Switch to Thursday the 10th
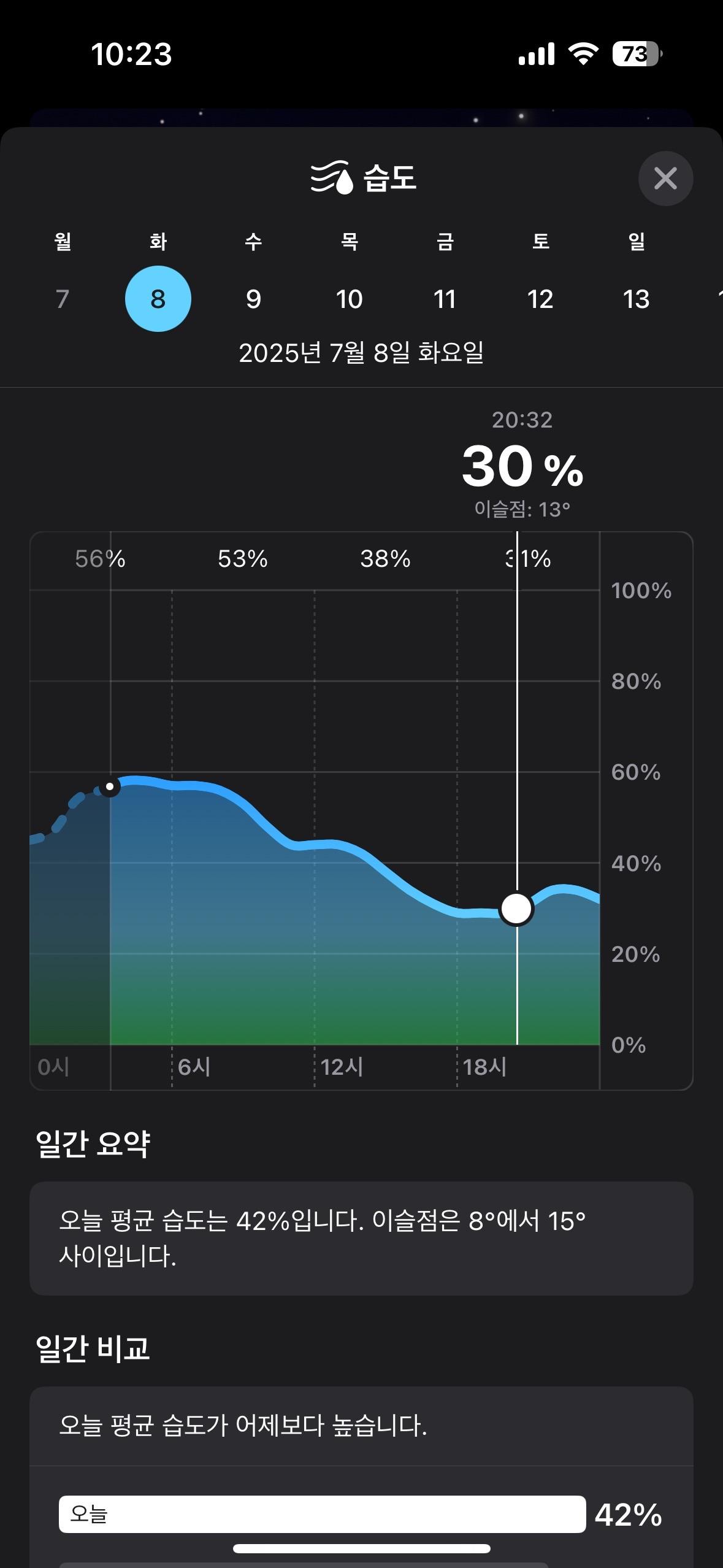723x1568 pixels. (350, 299)
